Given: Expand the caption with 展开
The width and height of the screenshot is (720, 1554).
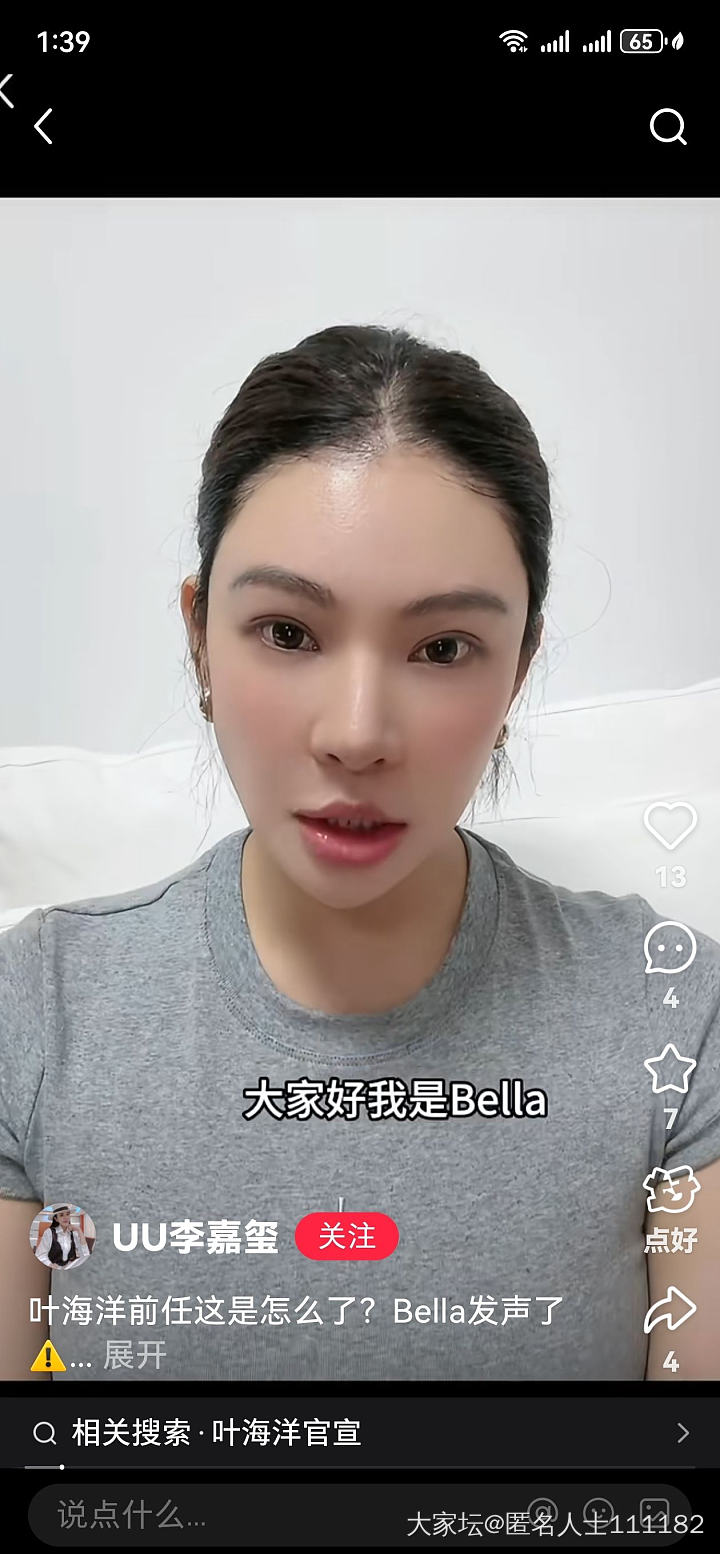Looking at the screenshot, I should point(134,1356).
